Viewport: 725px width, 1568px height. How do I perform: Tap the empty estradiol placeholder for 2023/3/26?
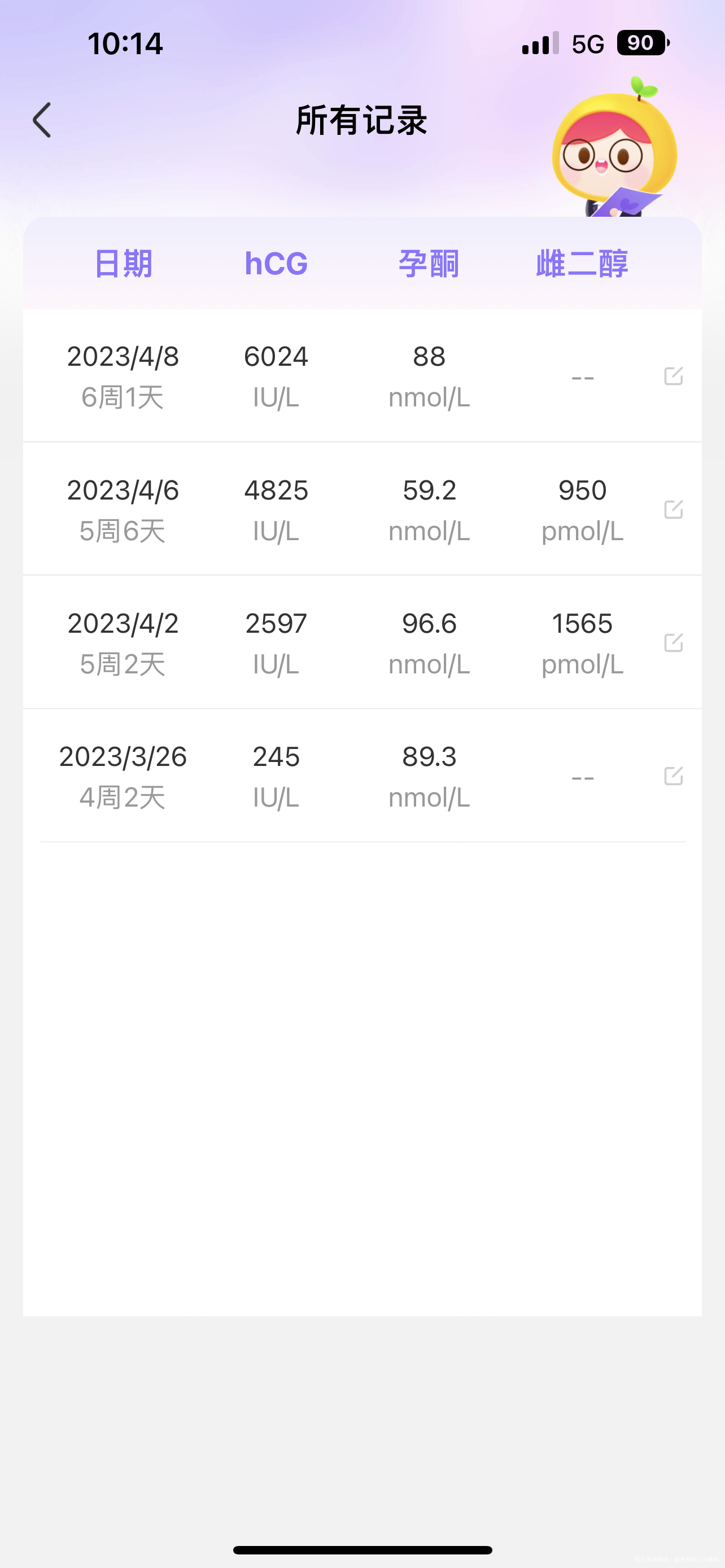(x=583, y=776)
